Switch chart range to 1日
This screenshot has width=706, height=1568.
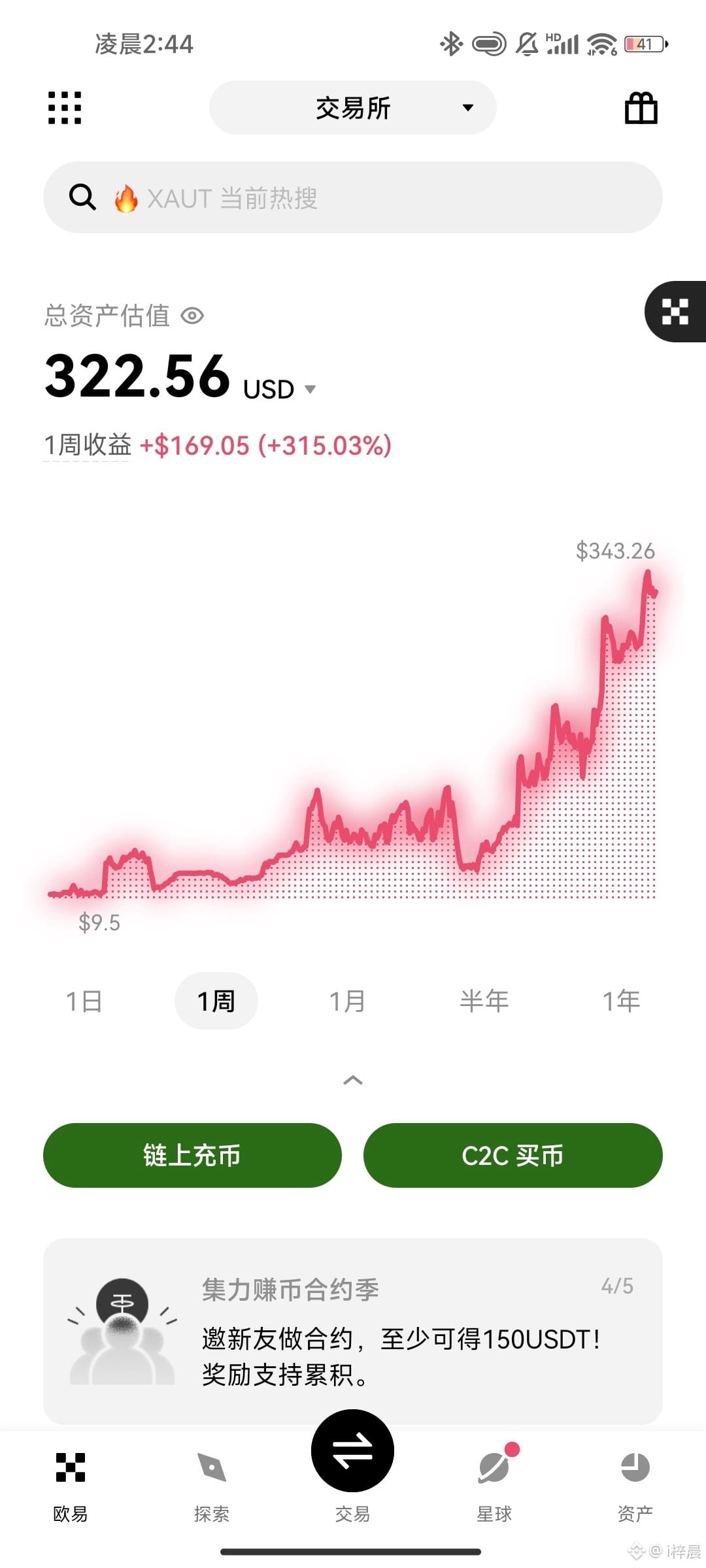(84, 1001)
